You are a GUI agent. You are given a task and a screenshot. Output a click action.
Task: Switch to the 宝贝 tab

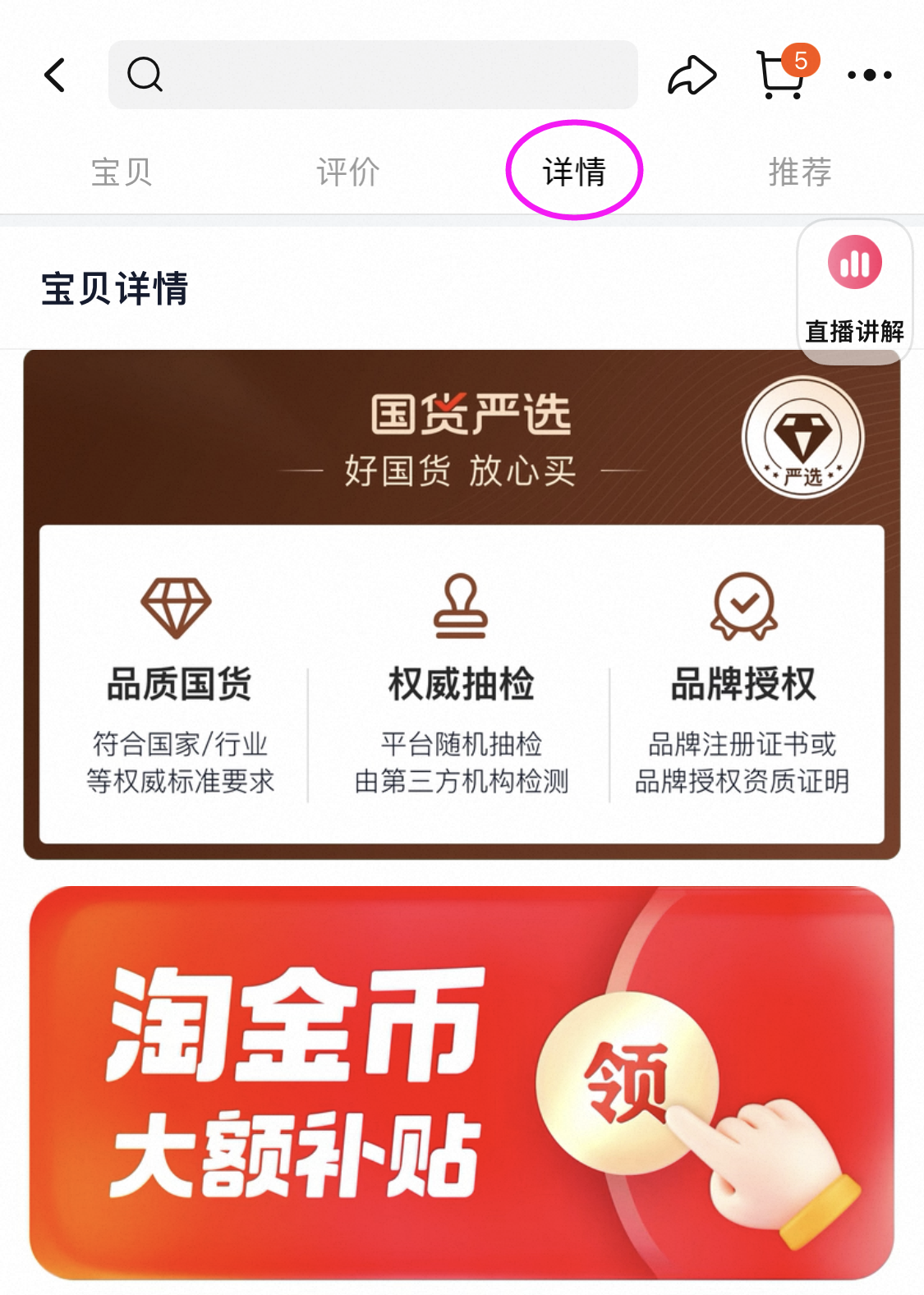coord(122,172)
